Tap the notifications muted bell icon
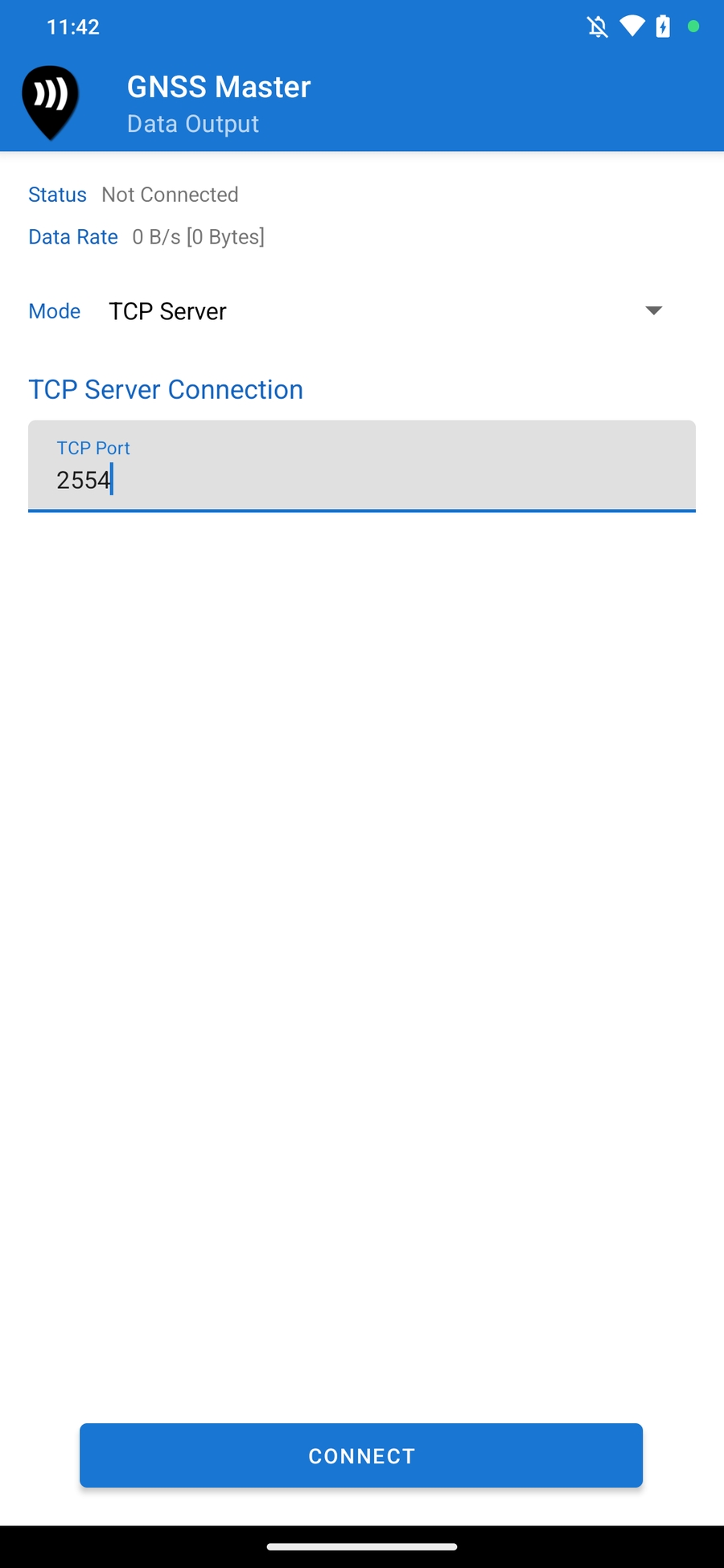724x1568 pixels. [x=596, y=27]
